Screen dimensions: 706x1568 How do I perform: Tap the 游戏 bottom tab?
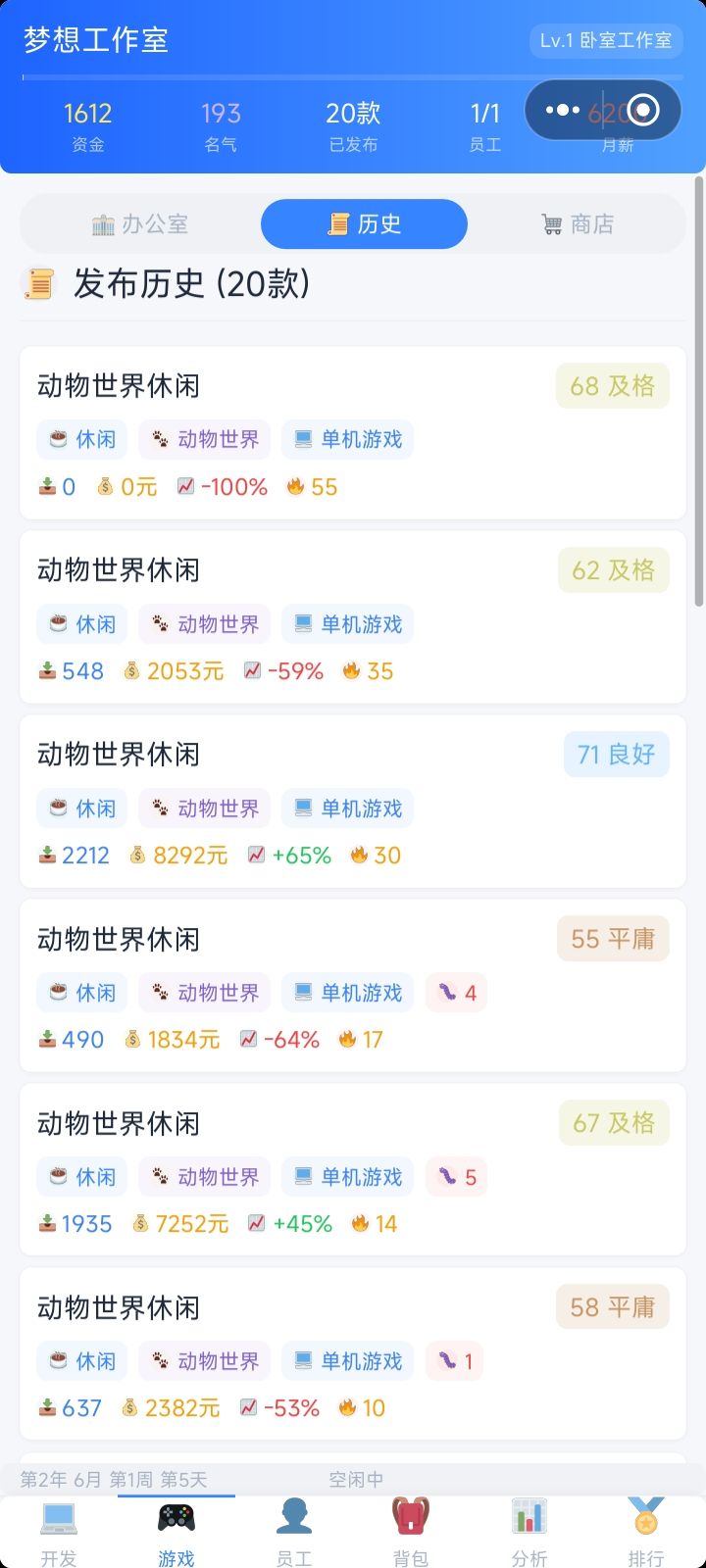point(176,1533)
